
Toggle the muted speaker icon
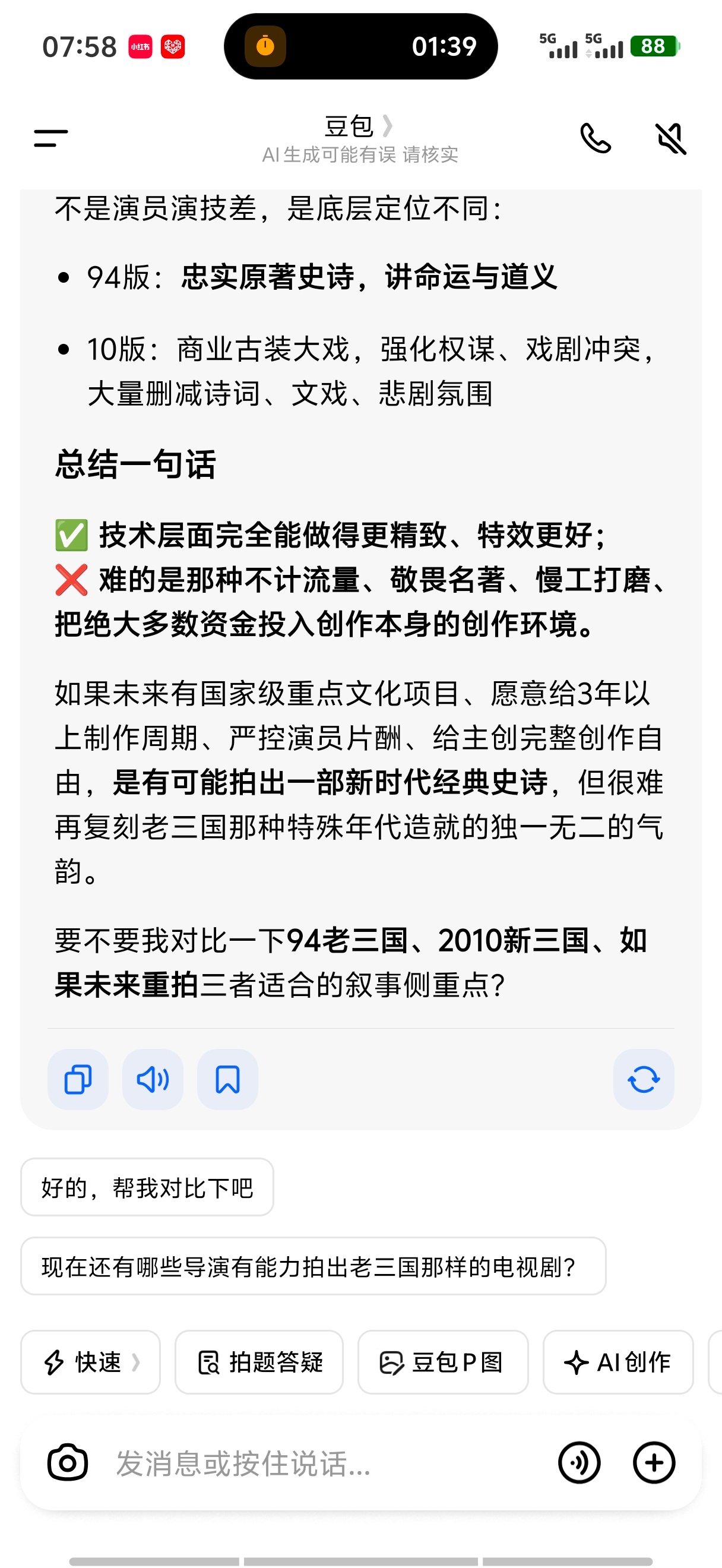click(670, 138)
